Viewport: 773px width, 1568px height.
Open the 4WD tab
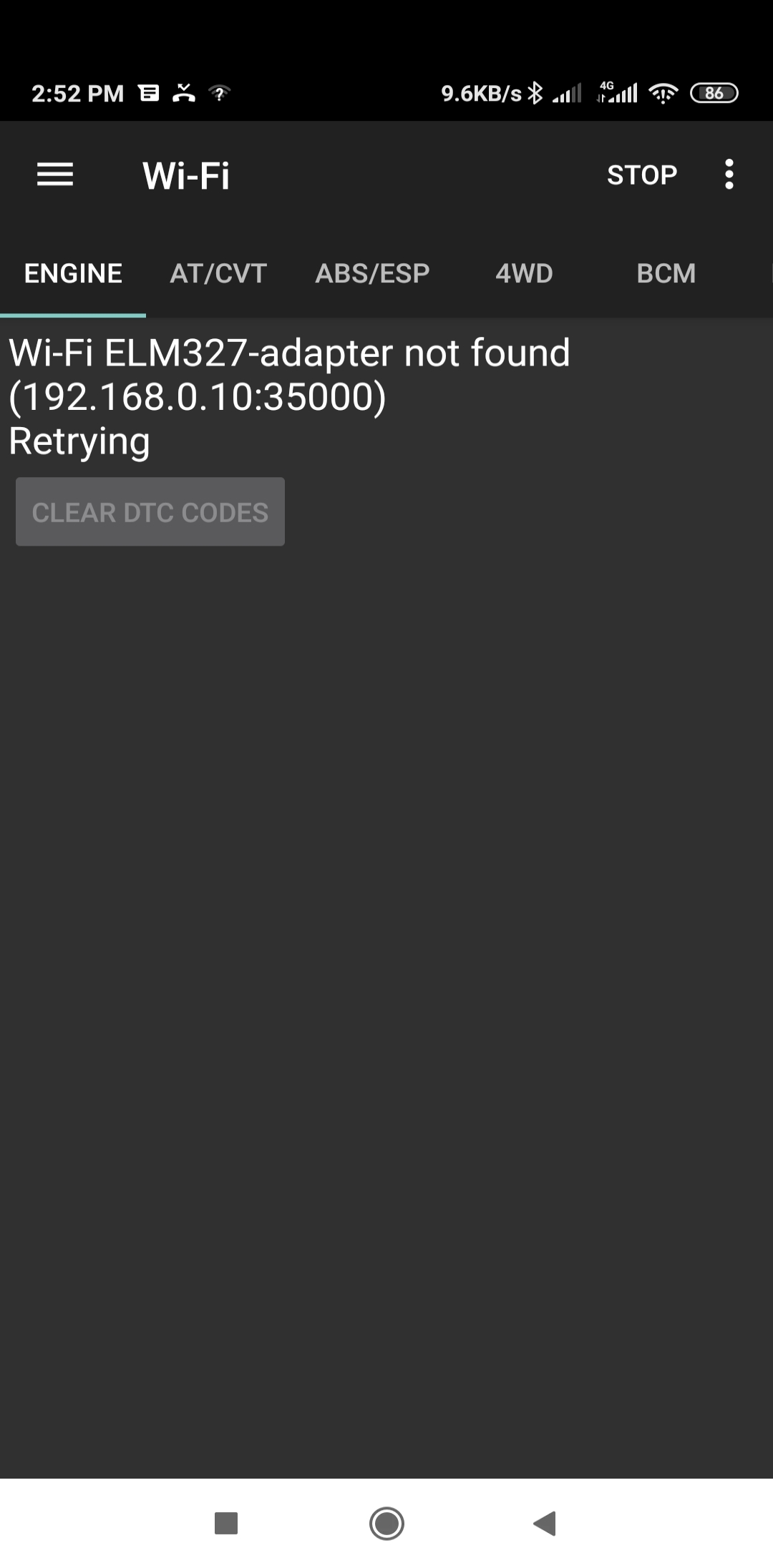pos(524,273)
